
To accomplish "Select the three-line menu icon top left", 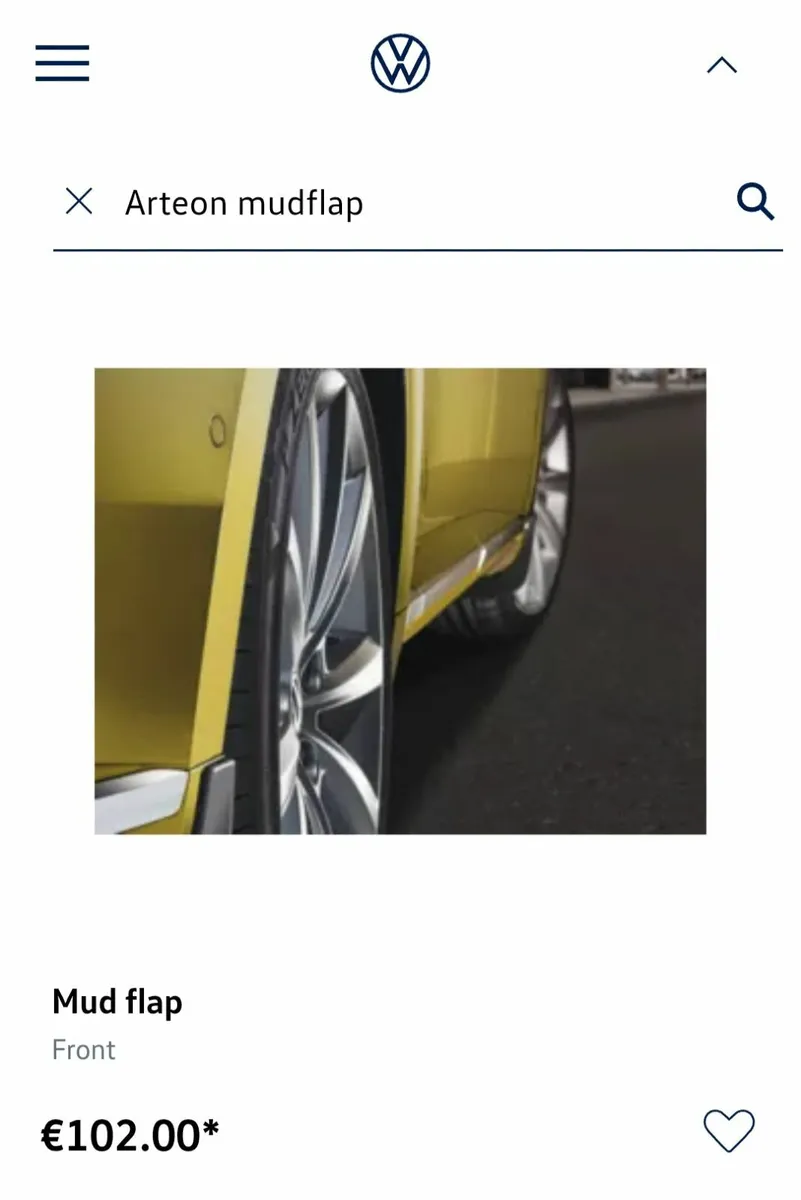I will pos(61,63).
